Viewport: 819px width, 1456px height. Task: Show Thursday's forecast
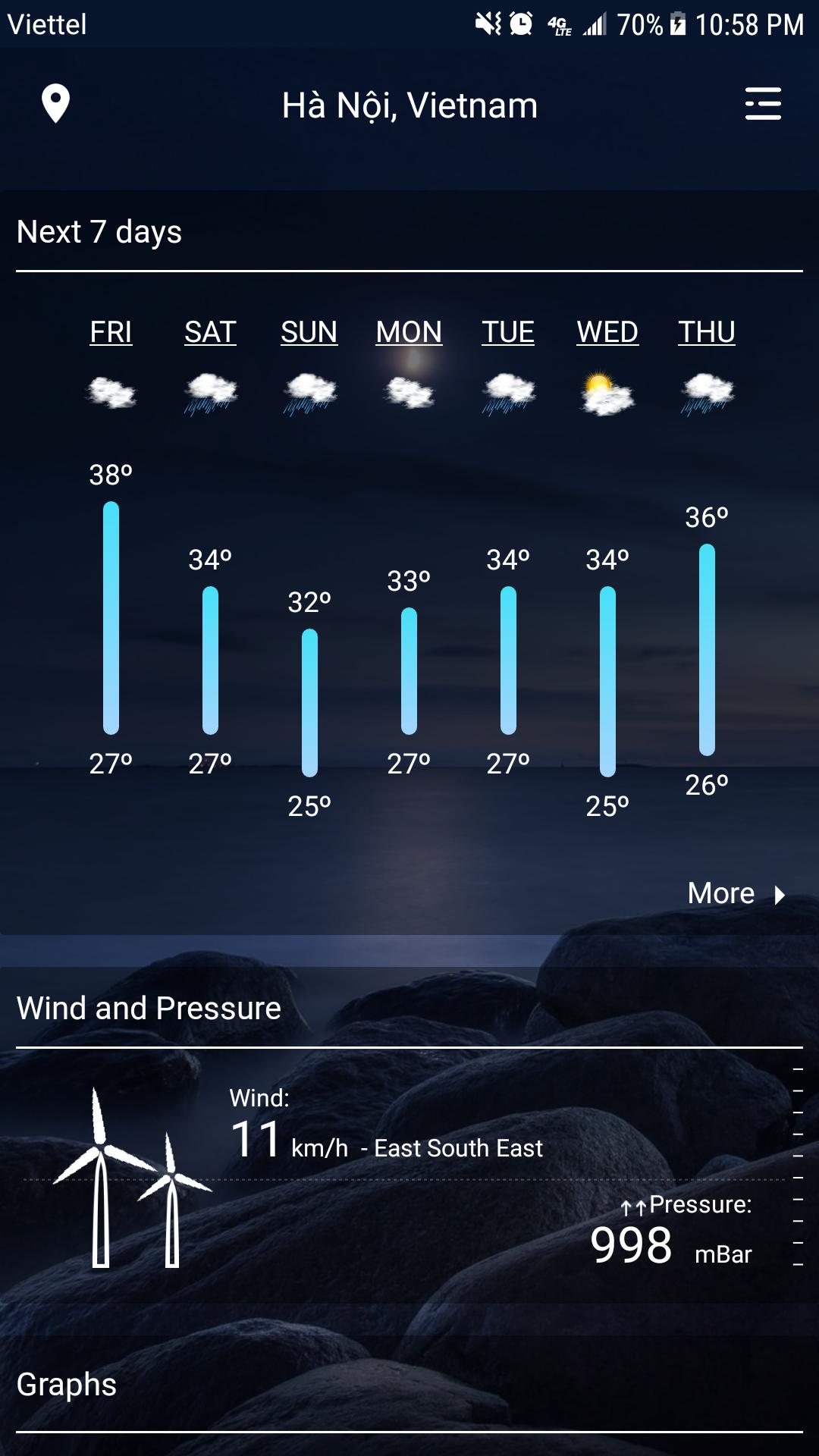tap(707, 332)
